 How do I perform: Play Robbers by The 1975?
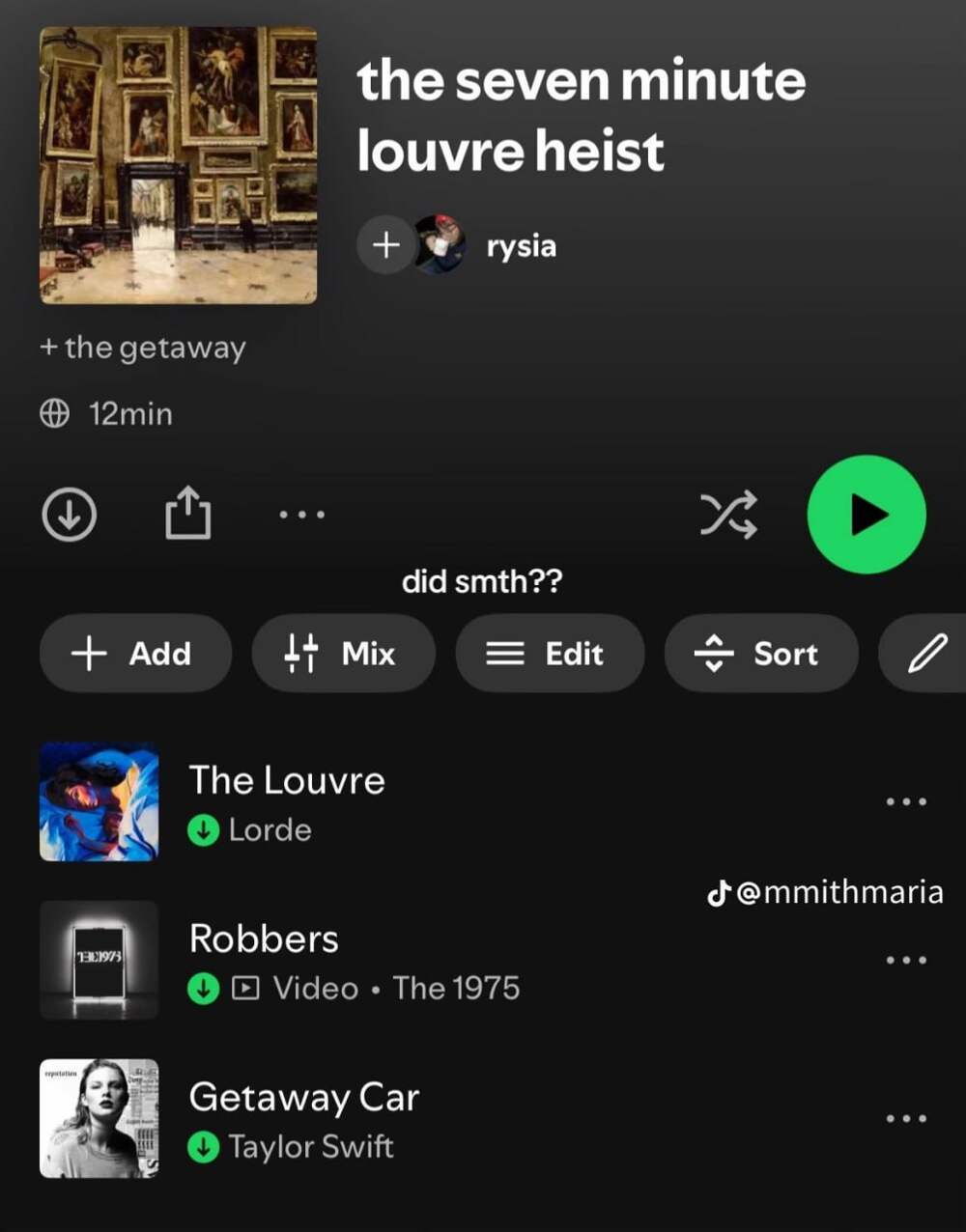pos(264,939)
